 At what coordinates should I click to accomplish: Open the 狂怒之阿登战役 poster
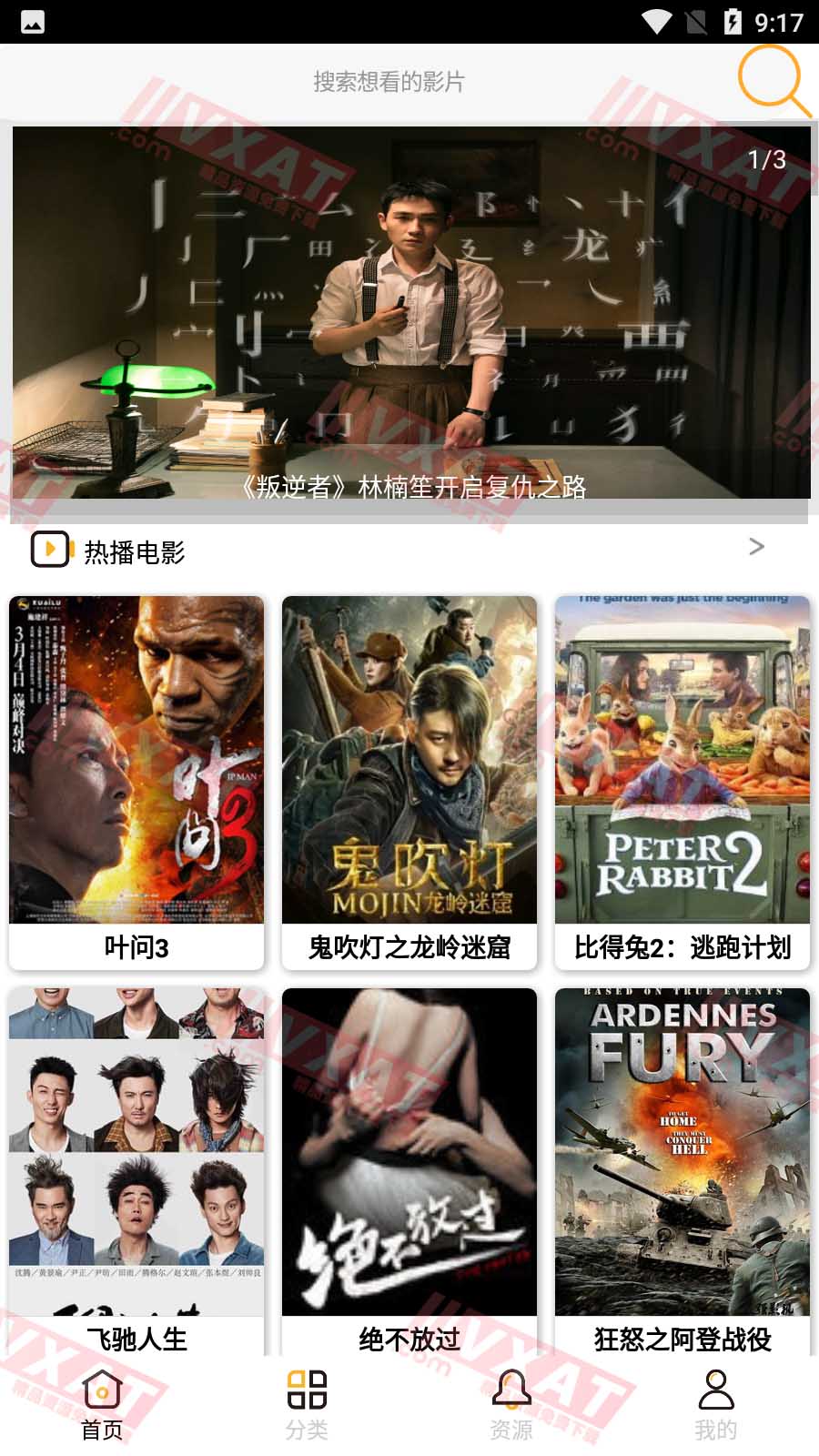tap(682, 1147)
